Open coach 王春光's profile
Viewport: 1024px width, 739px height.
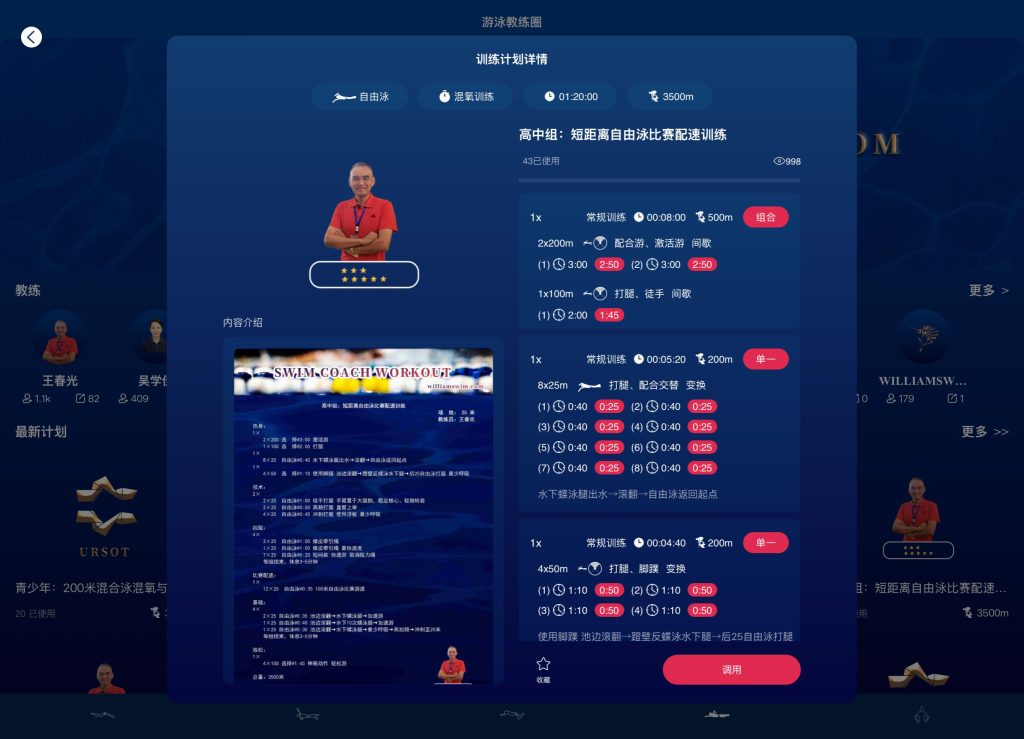tap(60, 339)
